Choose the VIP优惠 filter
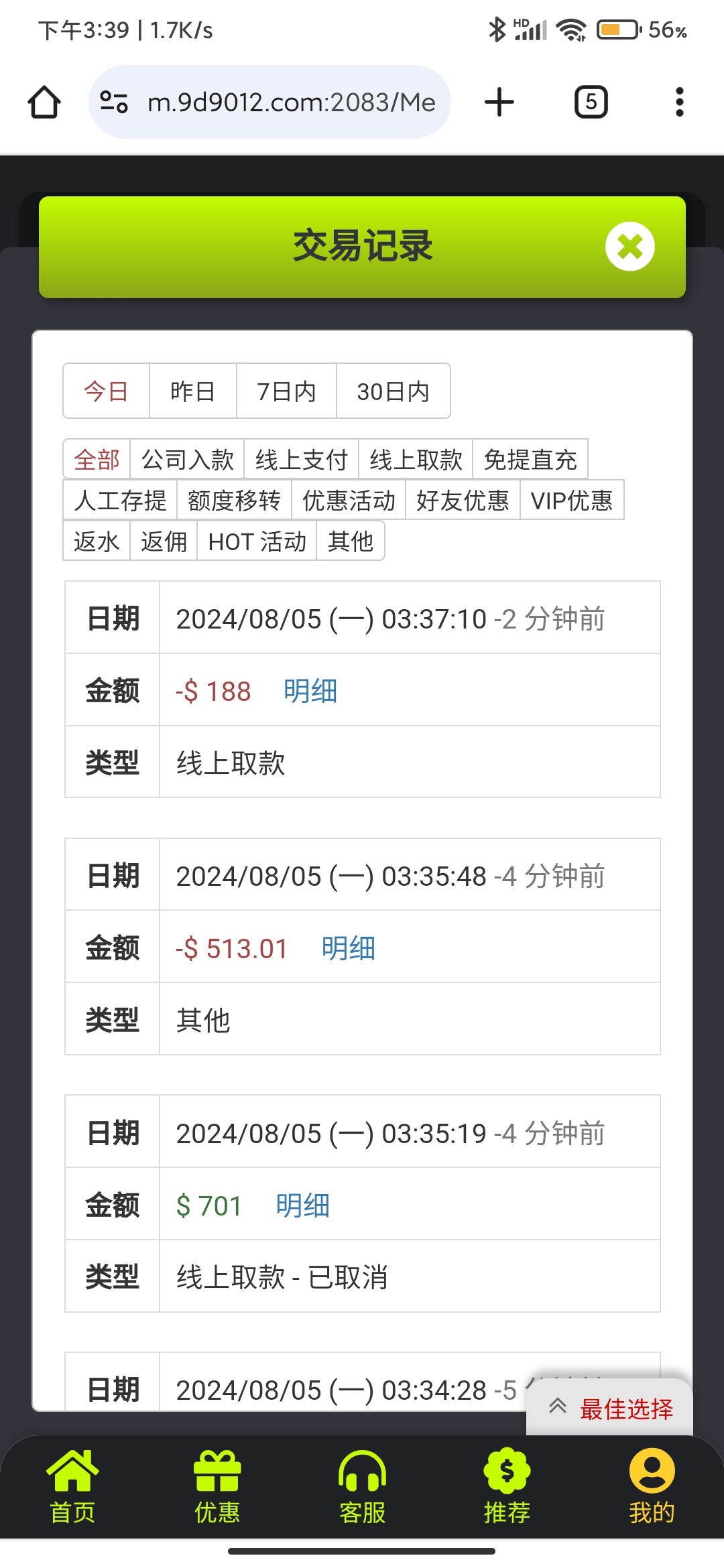 pos(572,501)
